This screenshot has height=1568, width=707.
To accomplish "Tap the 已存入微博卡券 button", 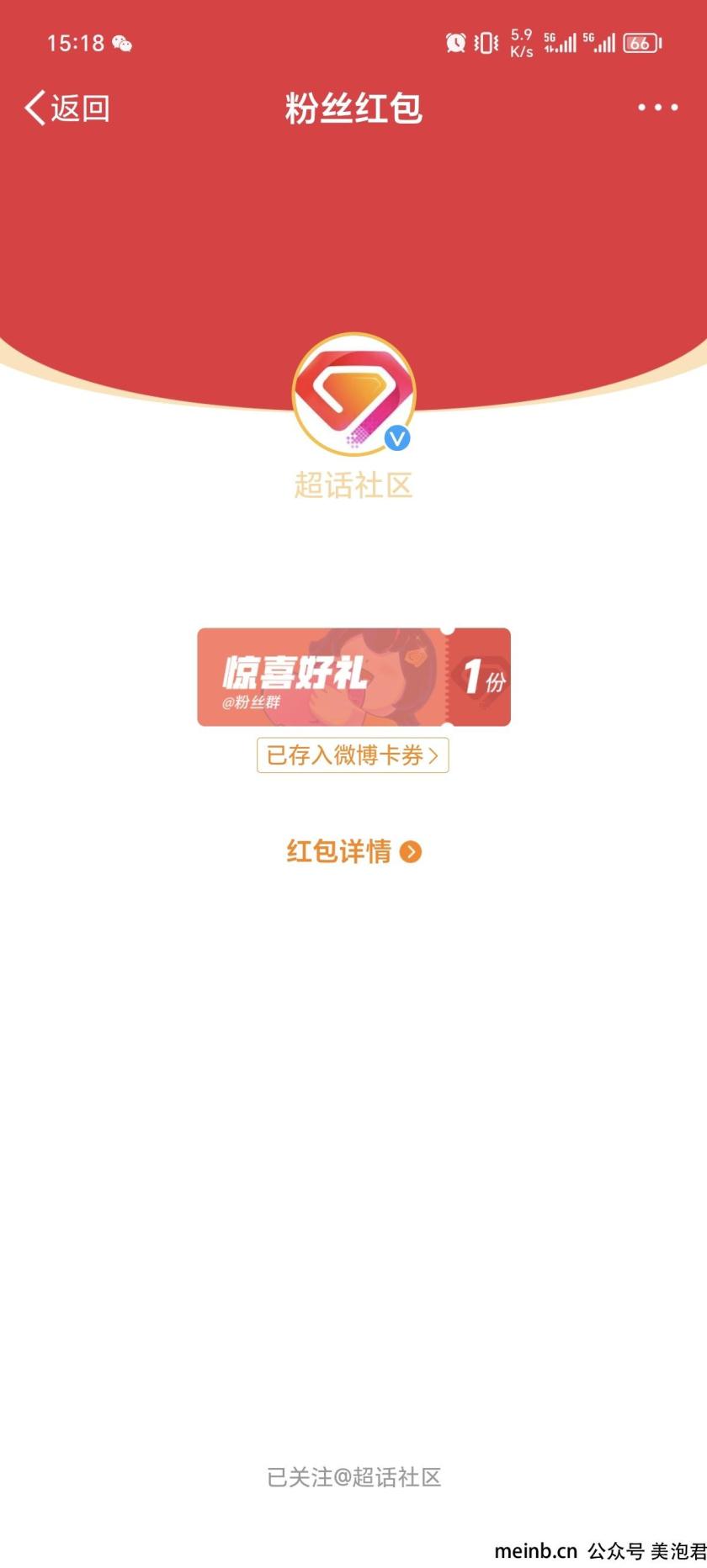I will (353, 755).
